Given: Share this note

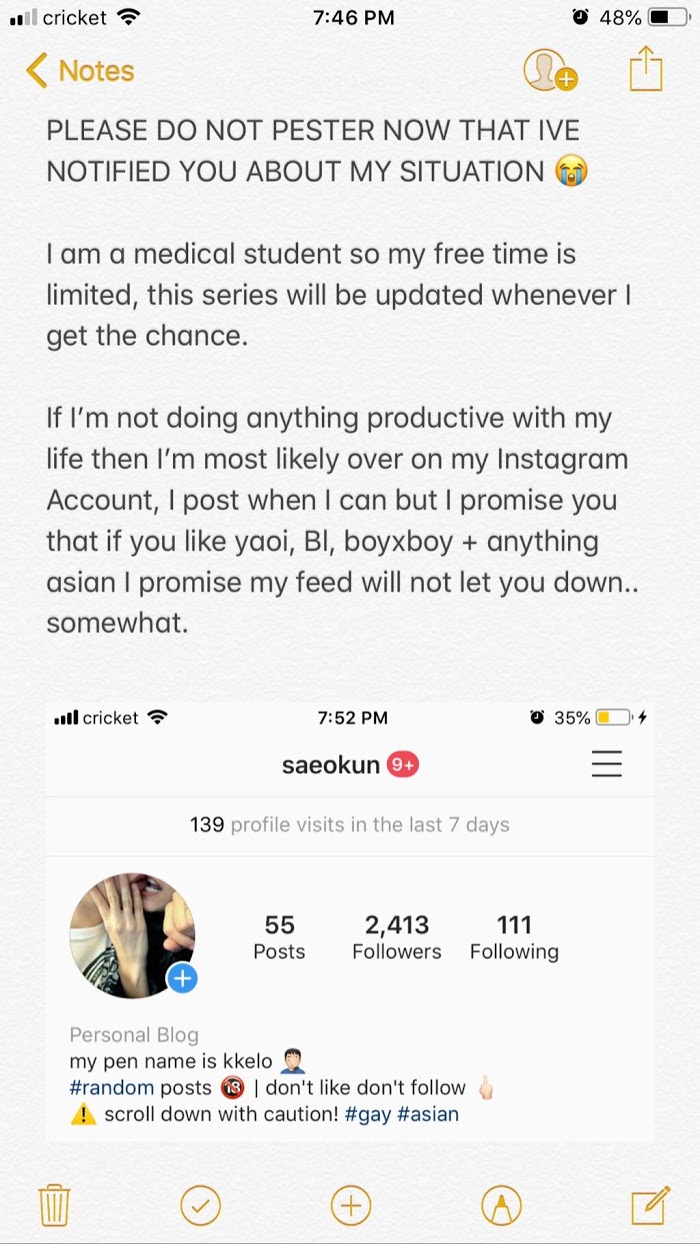Looking at the screenshot, I should (646, 71).
